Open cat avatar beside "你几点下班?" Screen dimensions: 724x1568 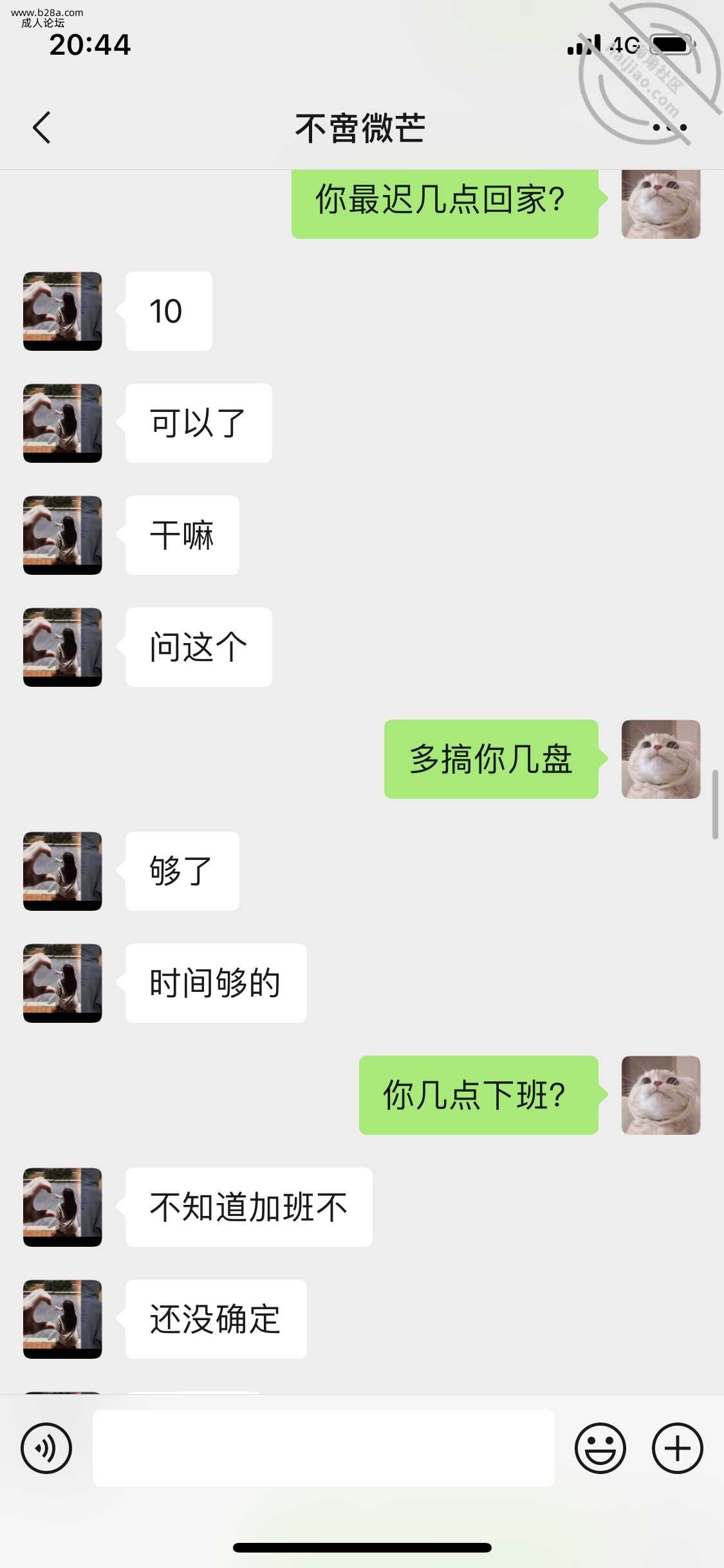tap(660, 1096)
